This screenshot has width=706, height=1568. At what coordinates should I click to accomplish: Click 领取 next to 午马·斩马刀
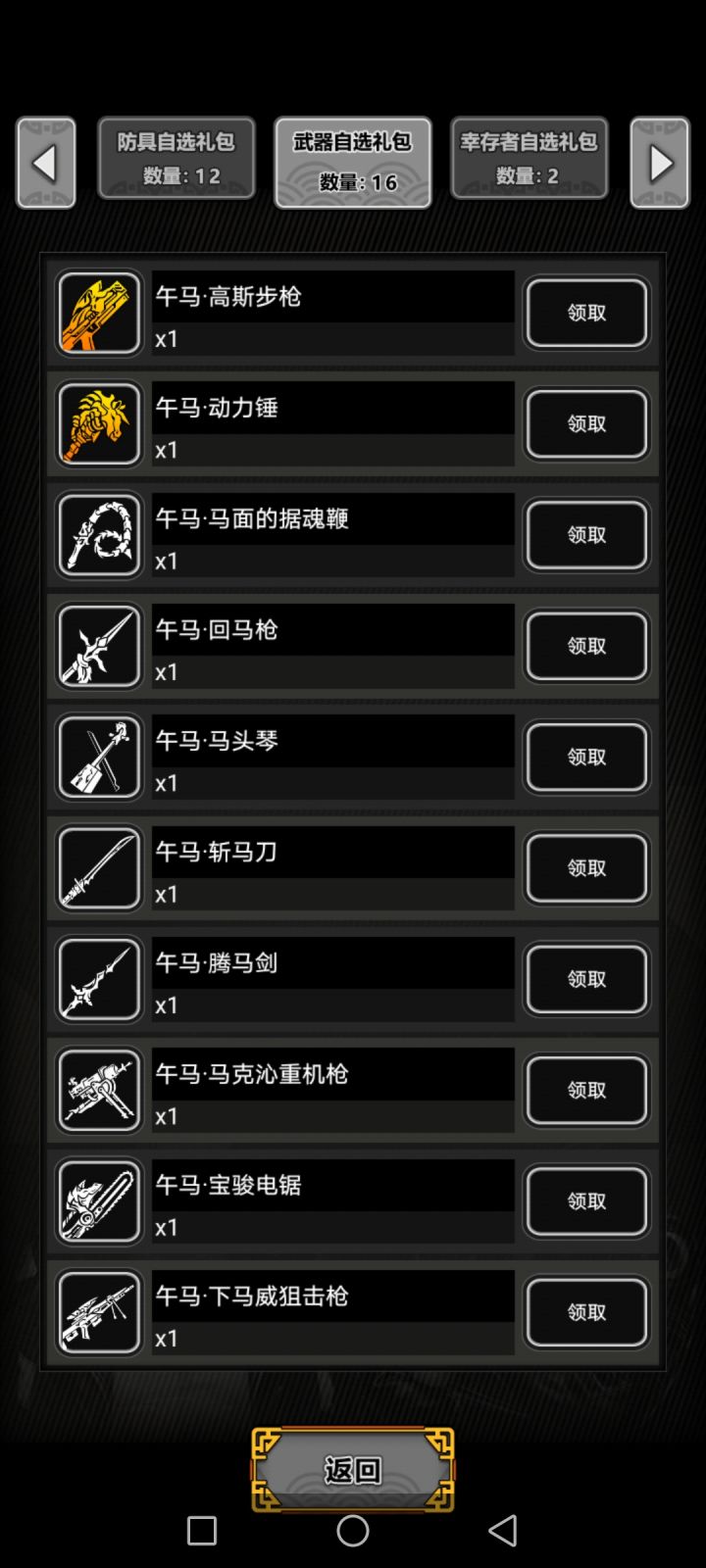586,868
